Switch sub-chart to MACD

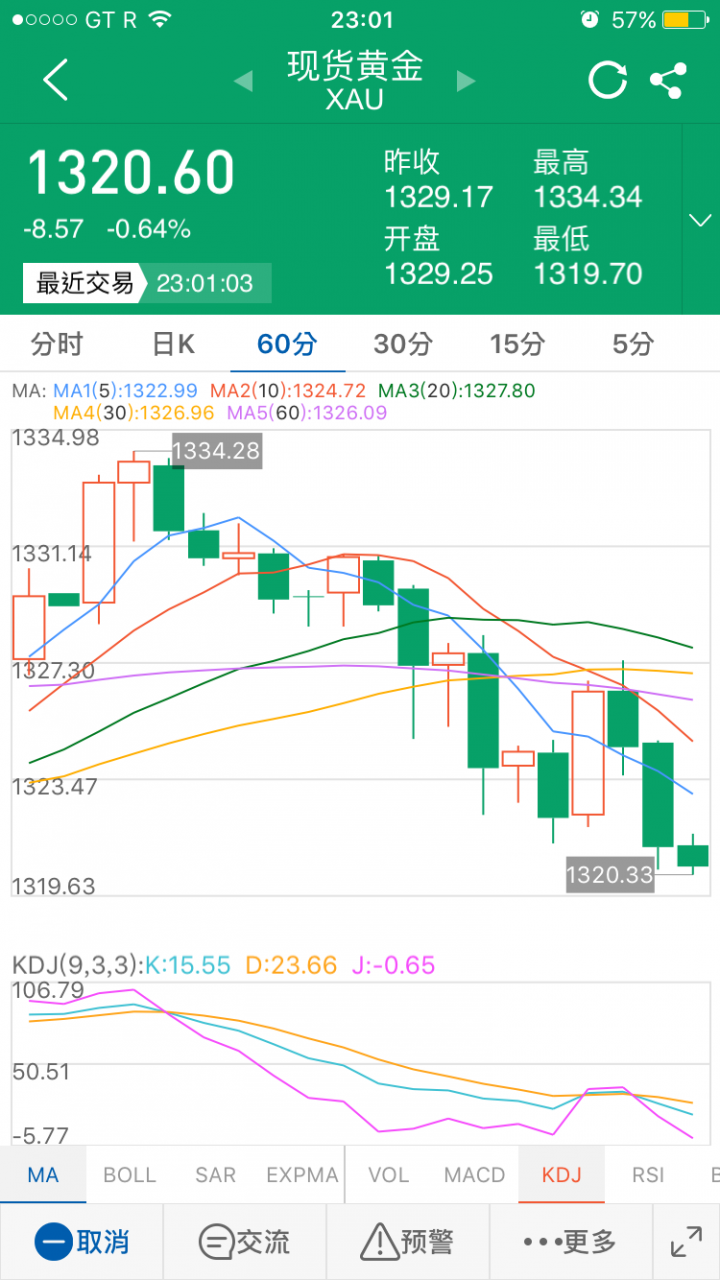(474, 1175)
